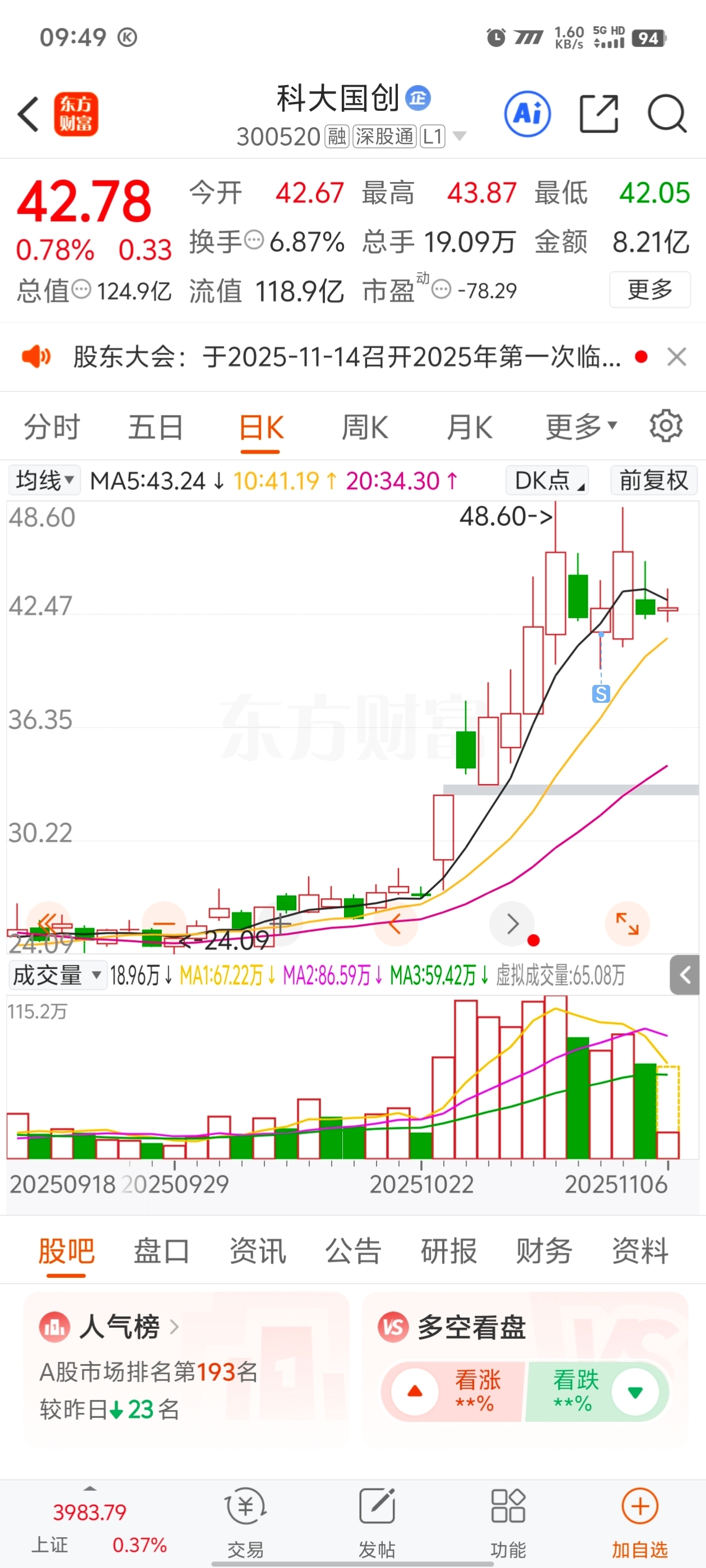Image resolution: width=706 pixels, height=1568 pixels.
Task: Open chart settings gear
Action: click(x=666, y=426)
